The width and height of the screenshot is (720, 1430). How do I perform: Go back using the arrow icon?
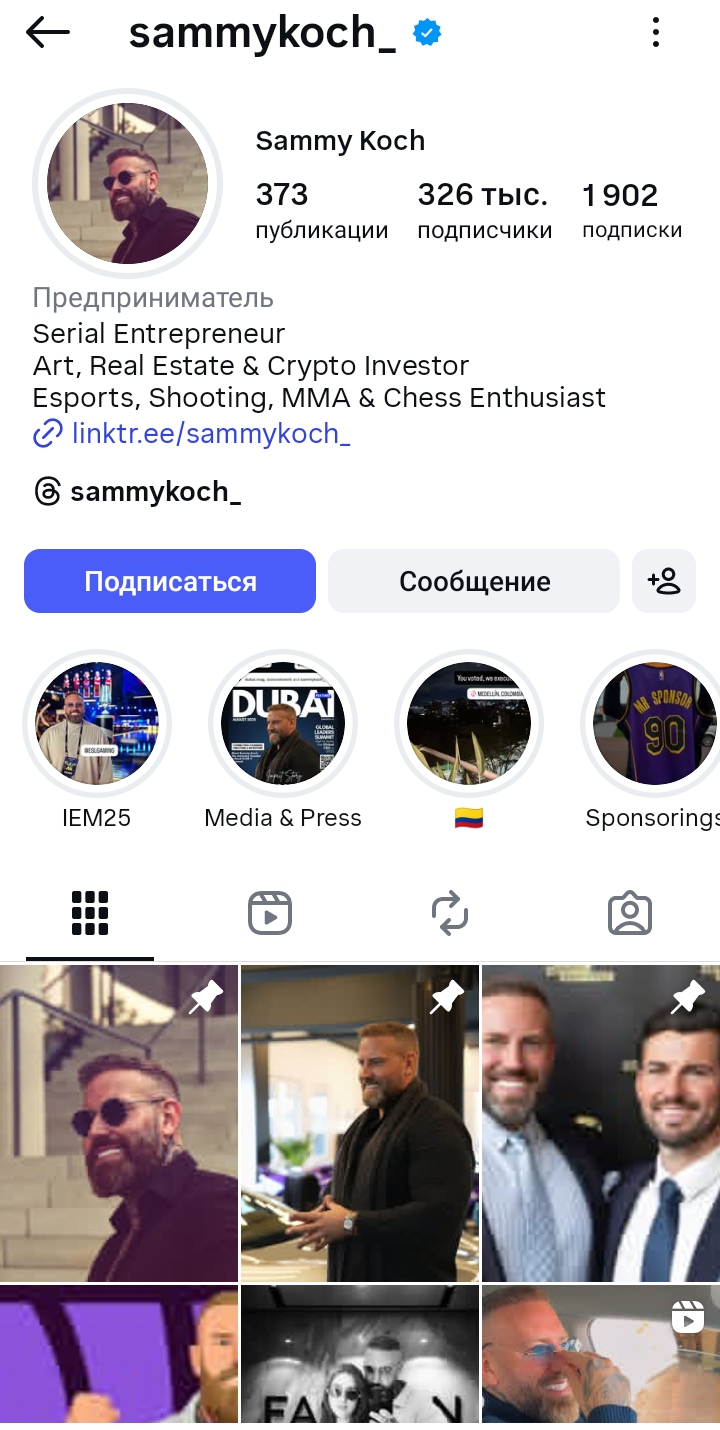point(48,33)
